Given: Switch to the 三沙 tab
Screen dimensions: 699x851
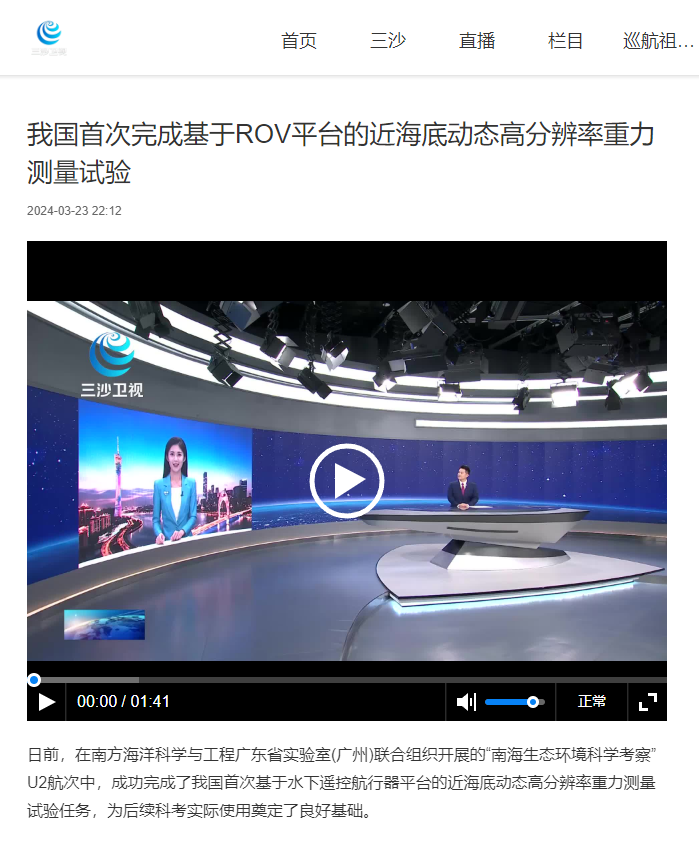Looking at the screenshot, I should click(x=388, y=41).
